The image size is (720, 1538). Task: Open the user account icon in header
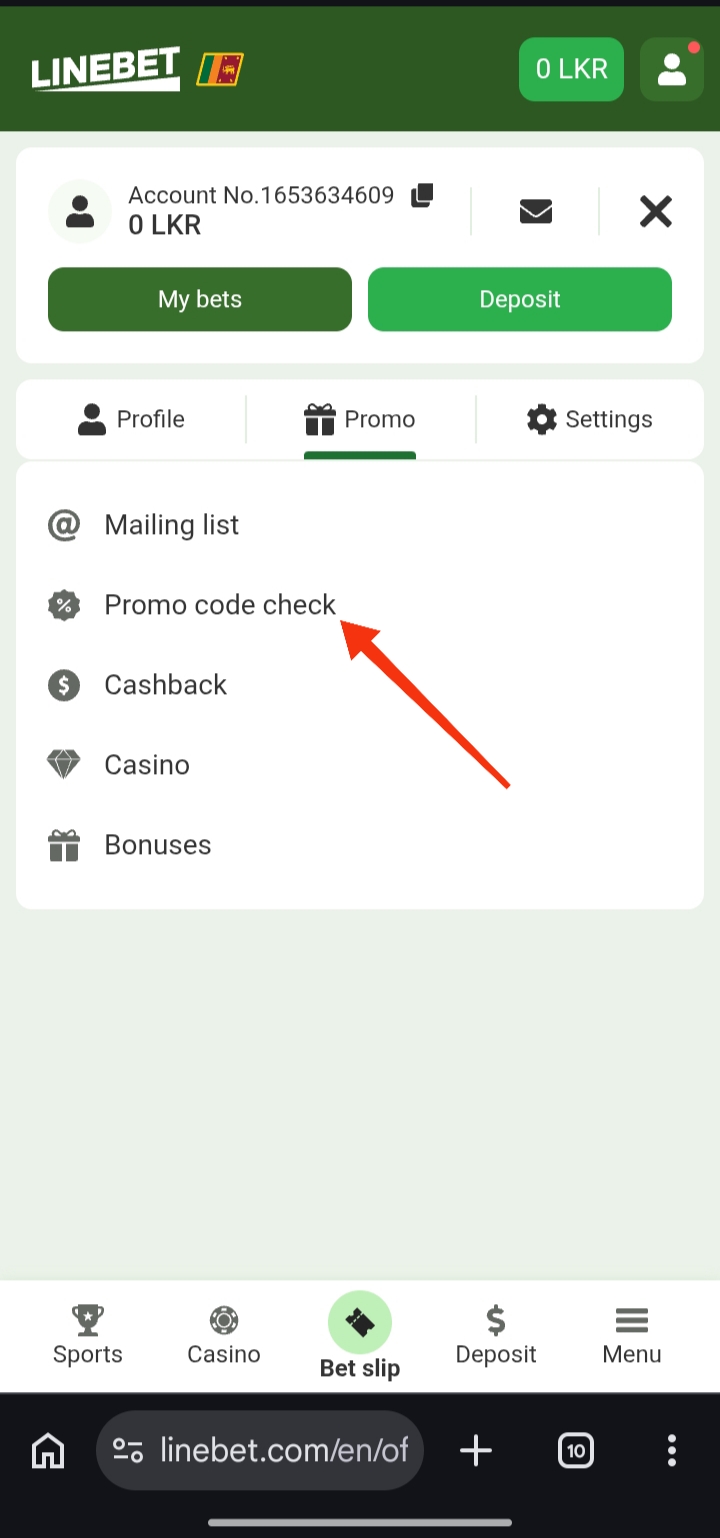tap(672, 69)
